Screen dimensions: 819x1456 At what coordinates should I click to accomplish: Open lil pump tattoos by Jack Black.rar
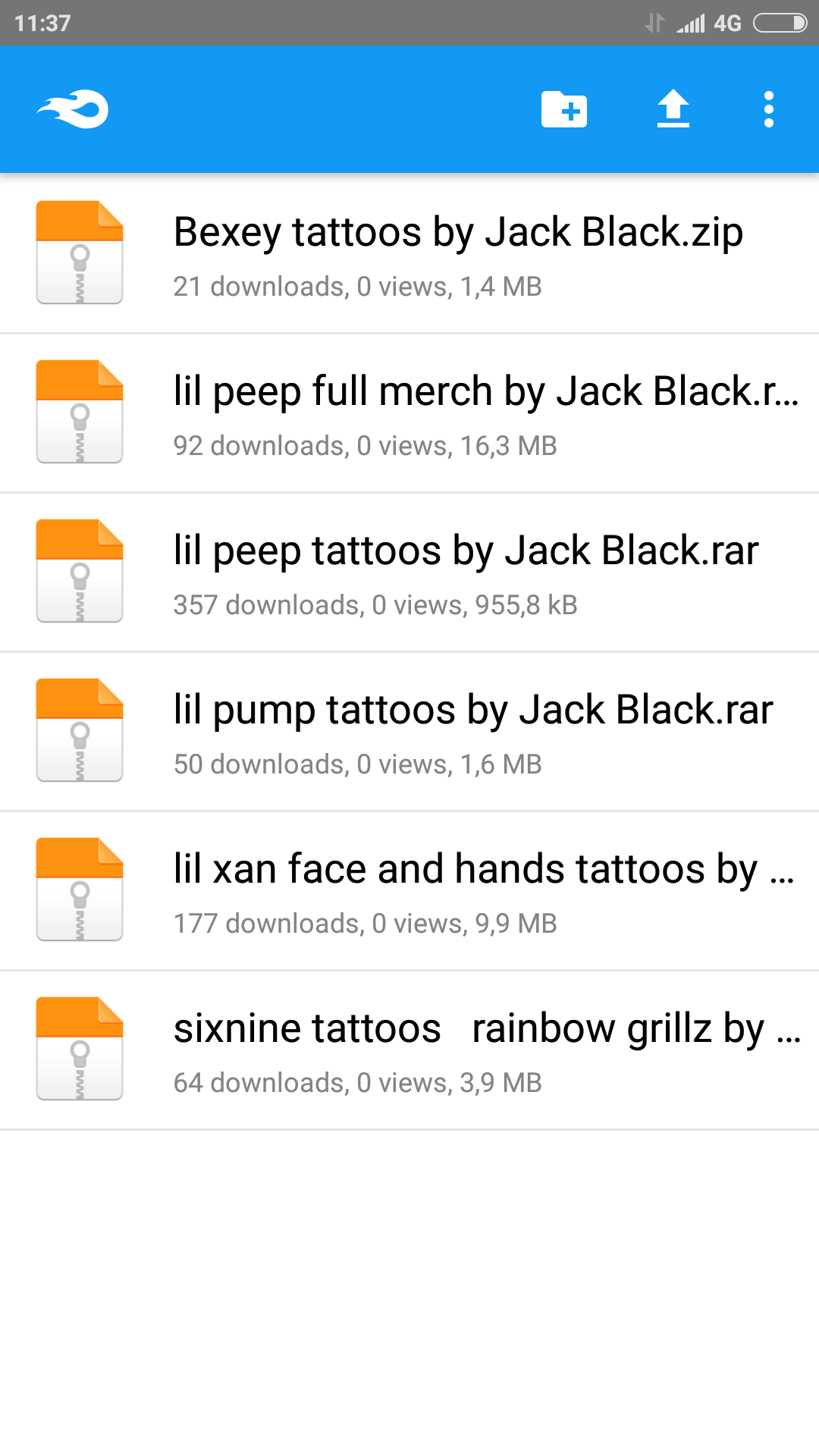click(x=409, y=731)
